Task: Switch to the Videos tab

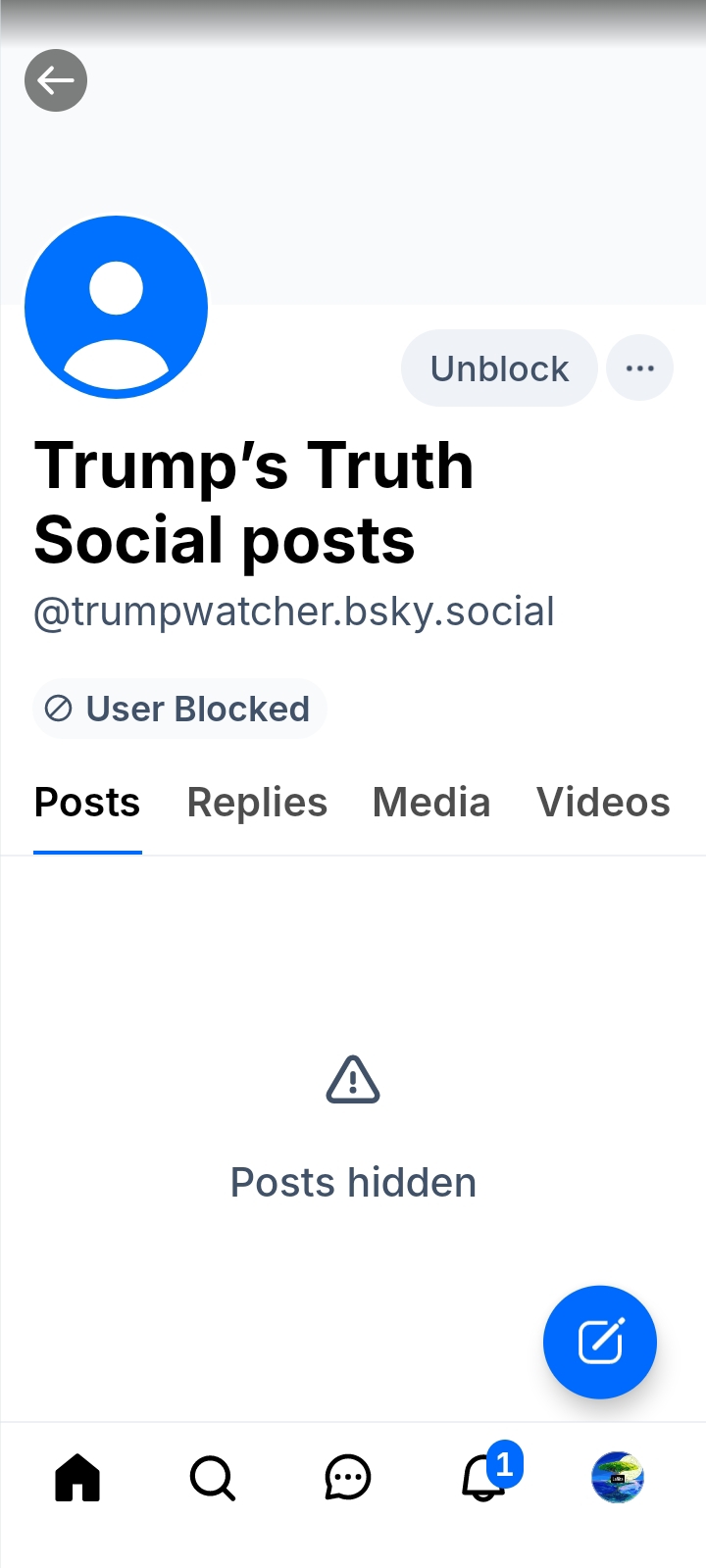Action: 603,803
